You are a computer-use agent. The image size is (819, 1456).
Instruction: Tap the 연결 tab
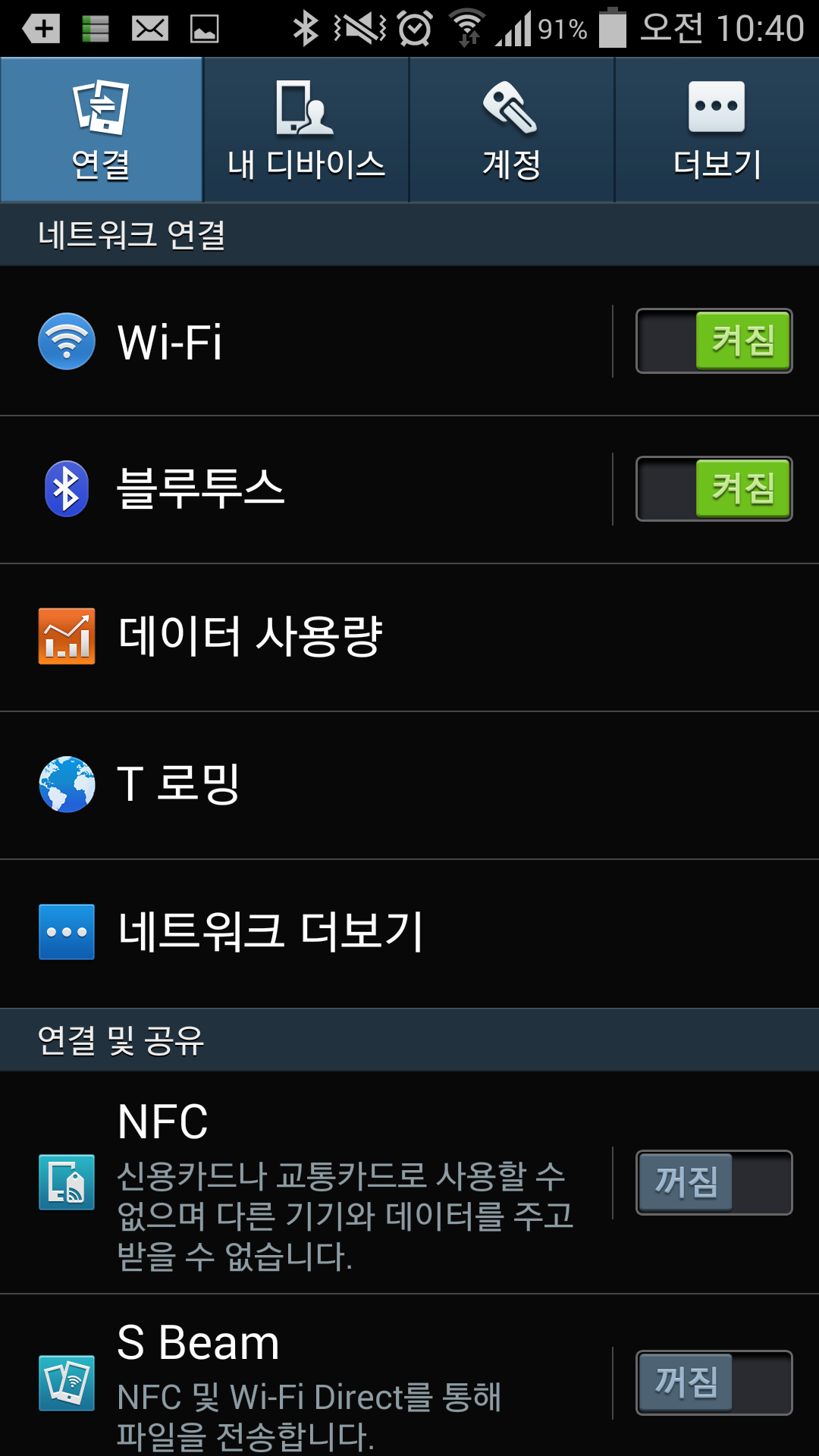[102, 130]
